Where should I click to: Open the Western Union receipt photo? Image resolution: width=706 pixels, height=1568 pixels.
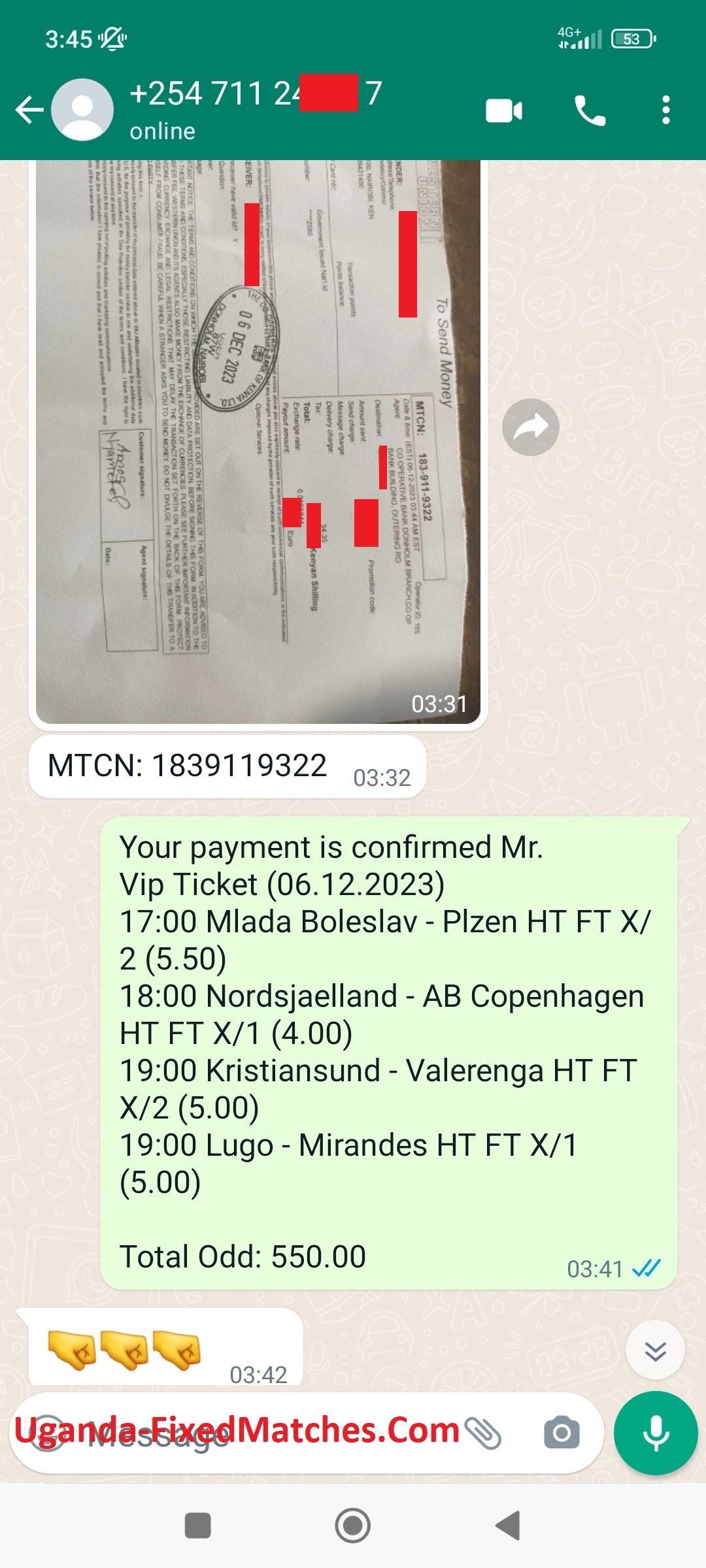click(258, 442)
